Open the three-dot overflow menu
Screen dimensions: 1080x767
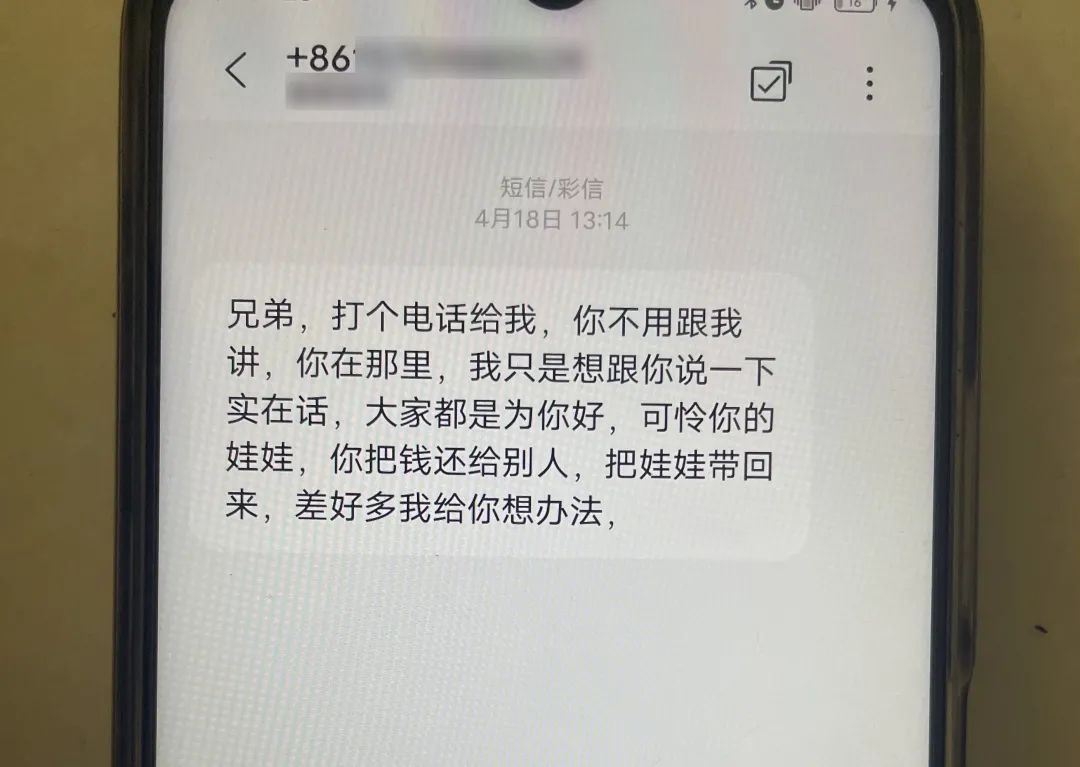869,83
